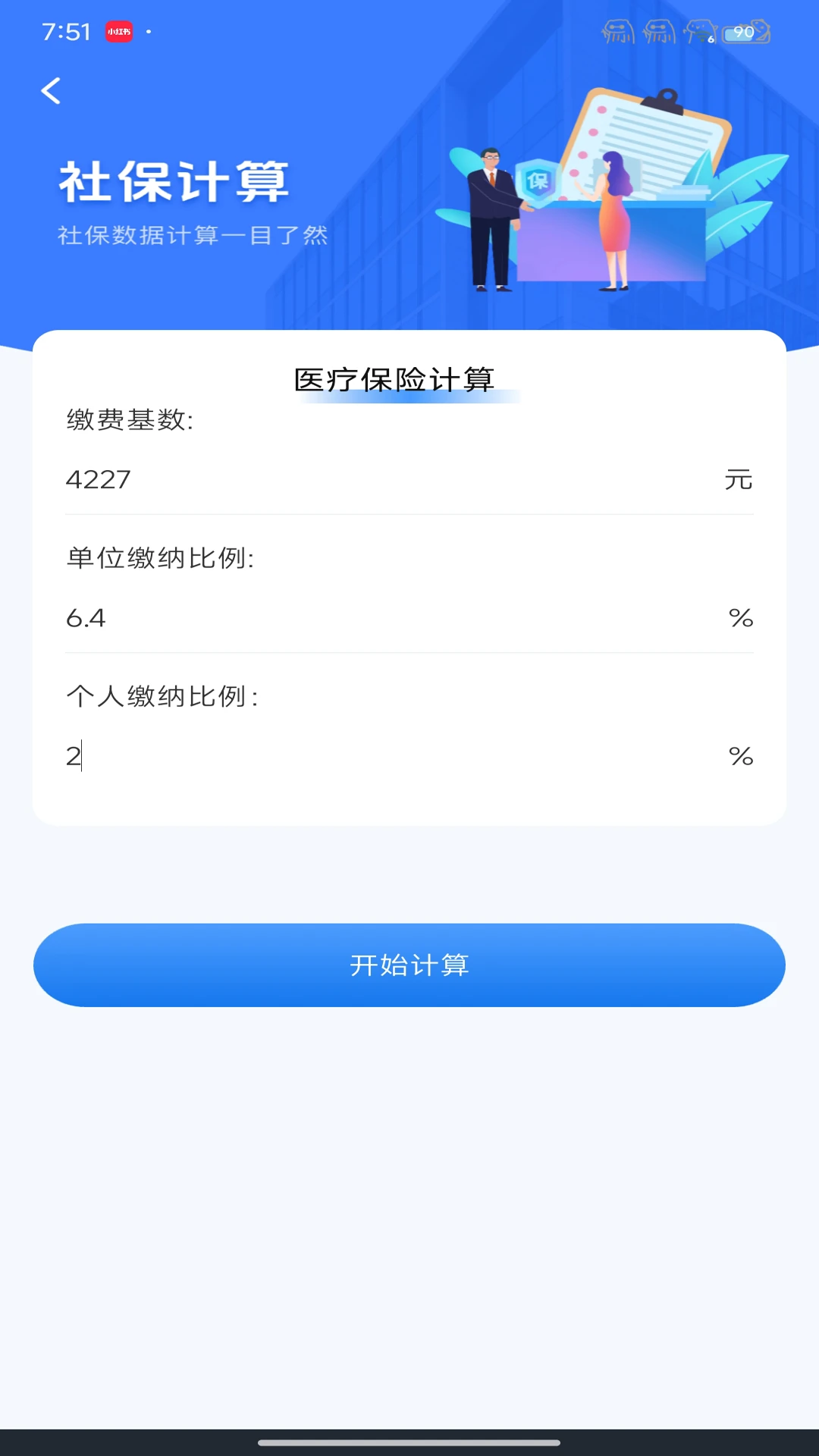Viewport: 819px width, 1456px height.
Task: Tap the battery indicator showing 90
Action: (x=745, y=32)
